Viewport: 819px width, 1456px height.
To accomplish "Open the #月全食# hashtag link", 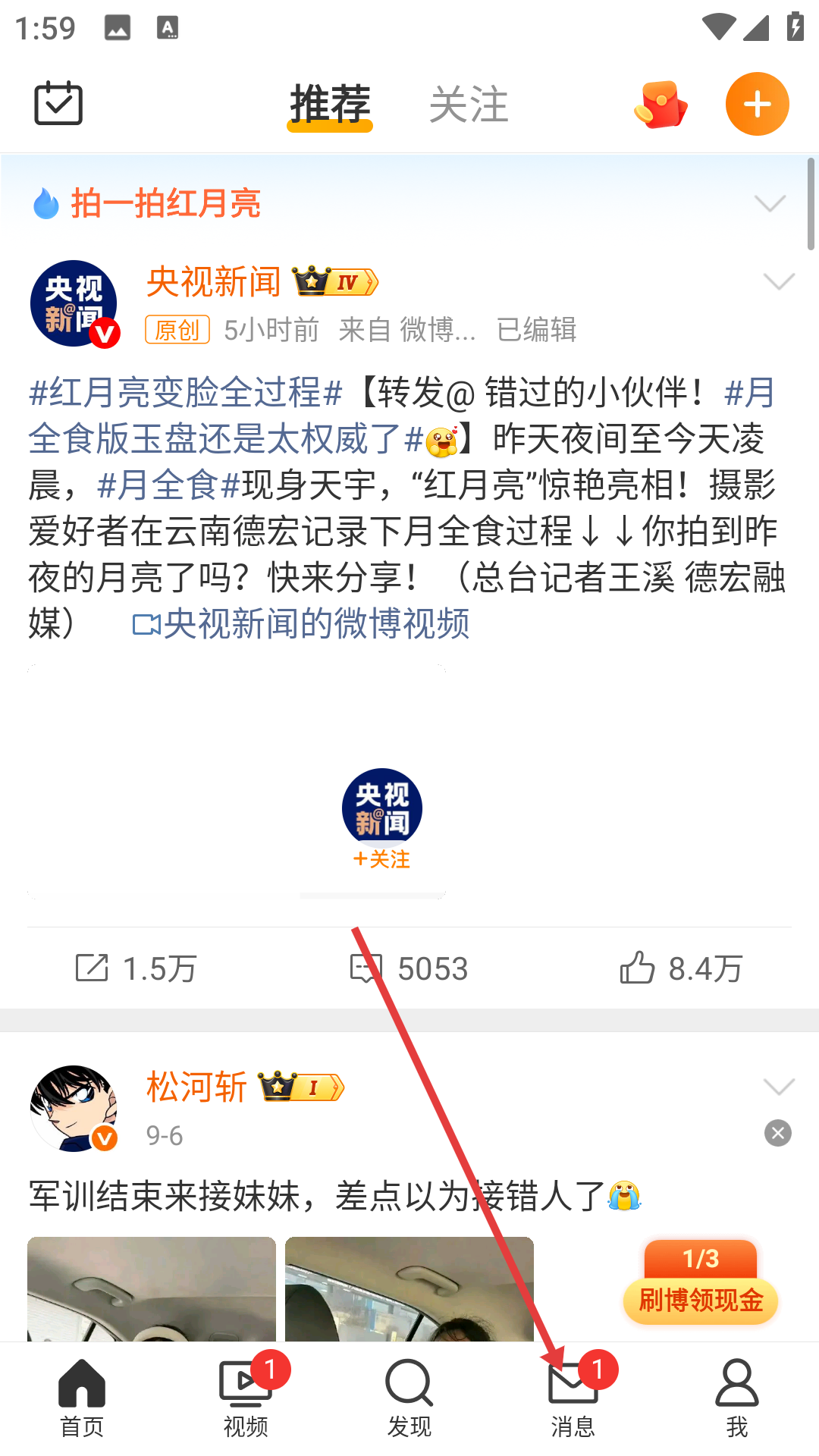I will point(168,485).
